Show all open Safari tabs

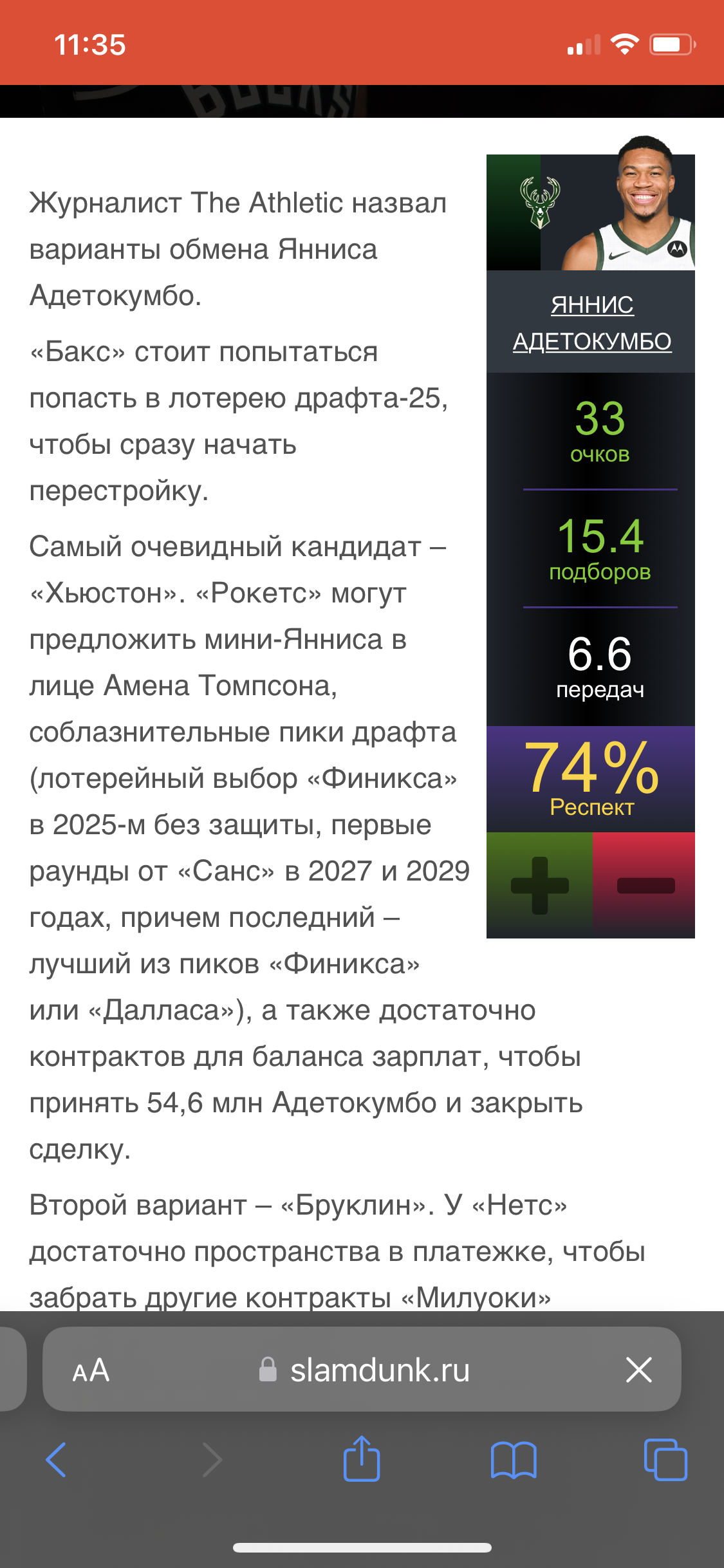coord(665,1460)
